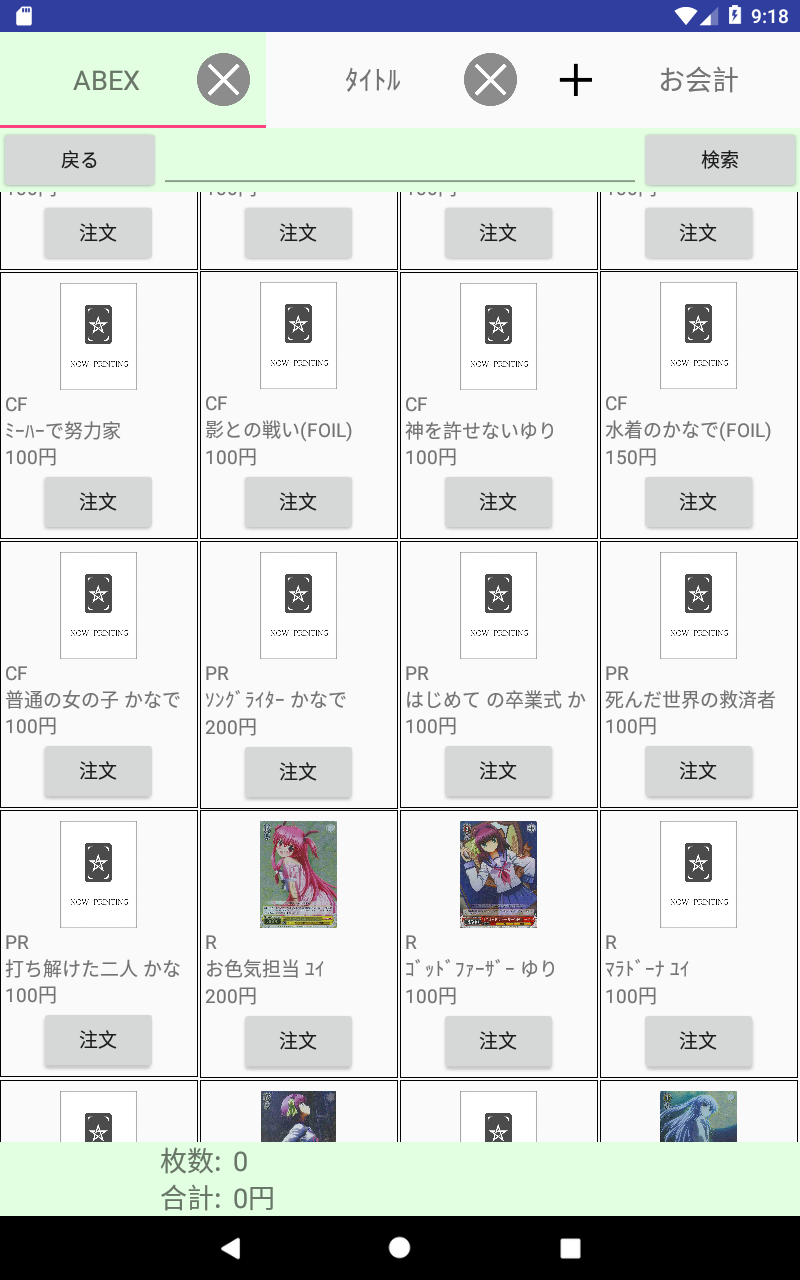
Task: Order 死んだ世界の救済者 card
Action: click(698, 771)
